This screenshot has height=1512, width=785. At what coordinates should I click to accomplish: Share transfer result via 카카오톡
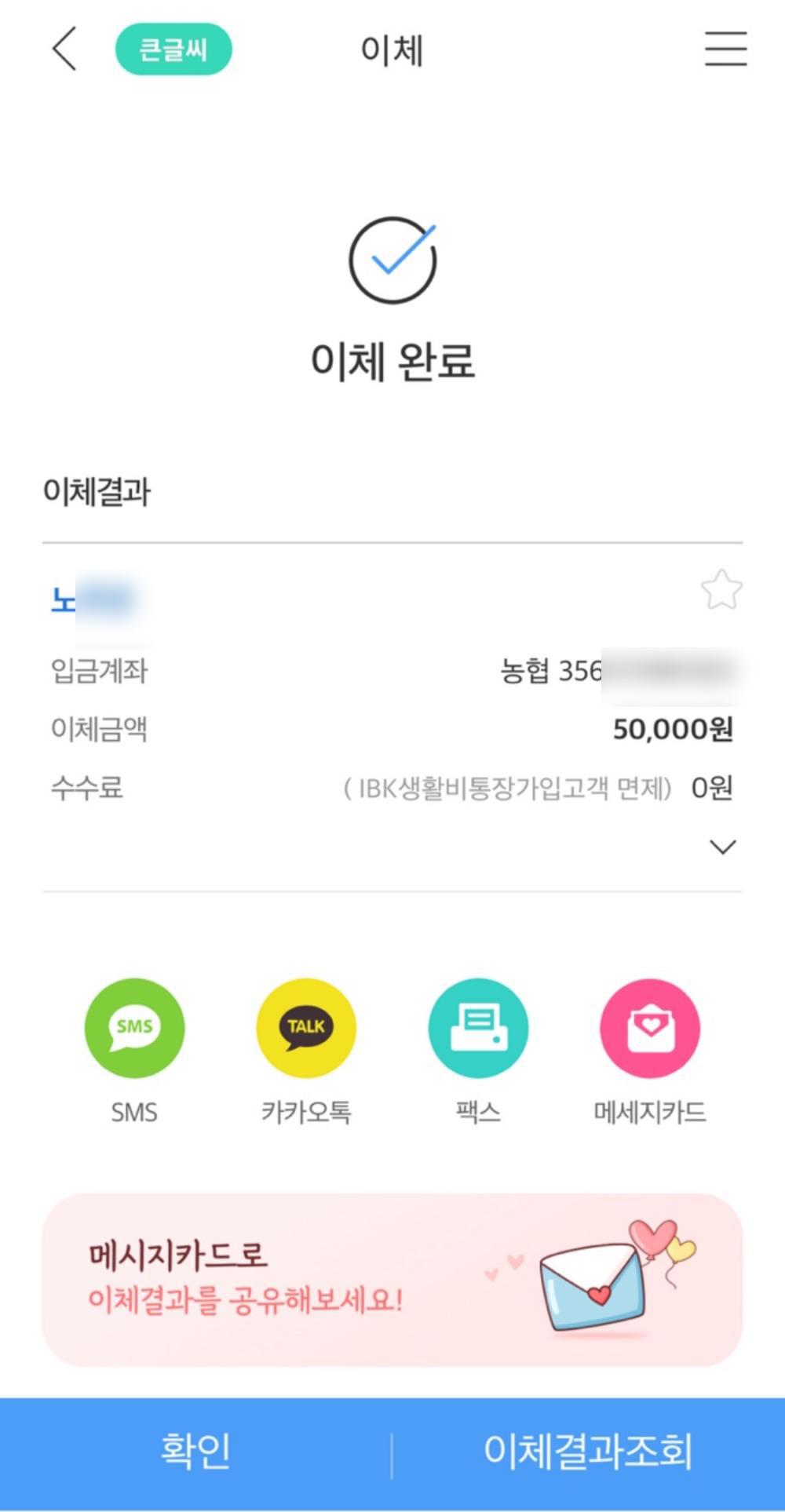(x=306, y=1028)
